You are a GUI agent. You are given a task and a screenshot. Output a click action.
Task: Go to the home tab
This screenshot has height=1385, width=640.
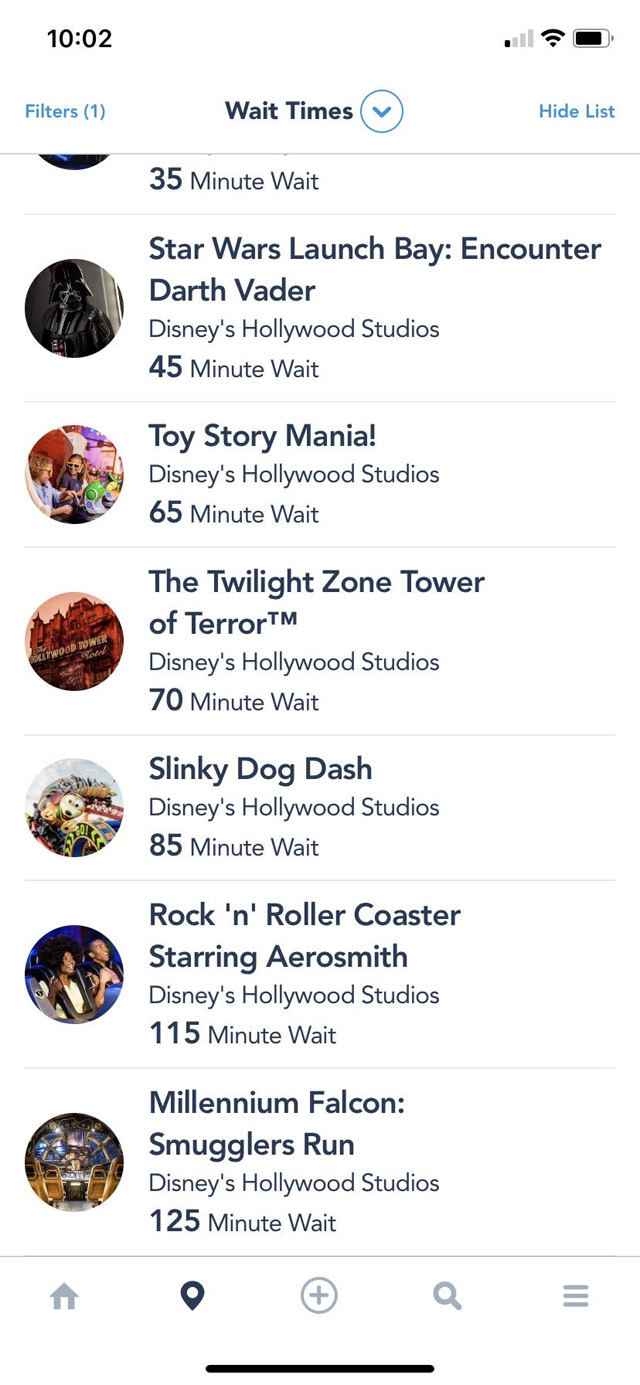(x=64, y=1297)
